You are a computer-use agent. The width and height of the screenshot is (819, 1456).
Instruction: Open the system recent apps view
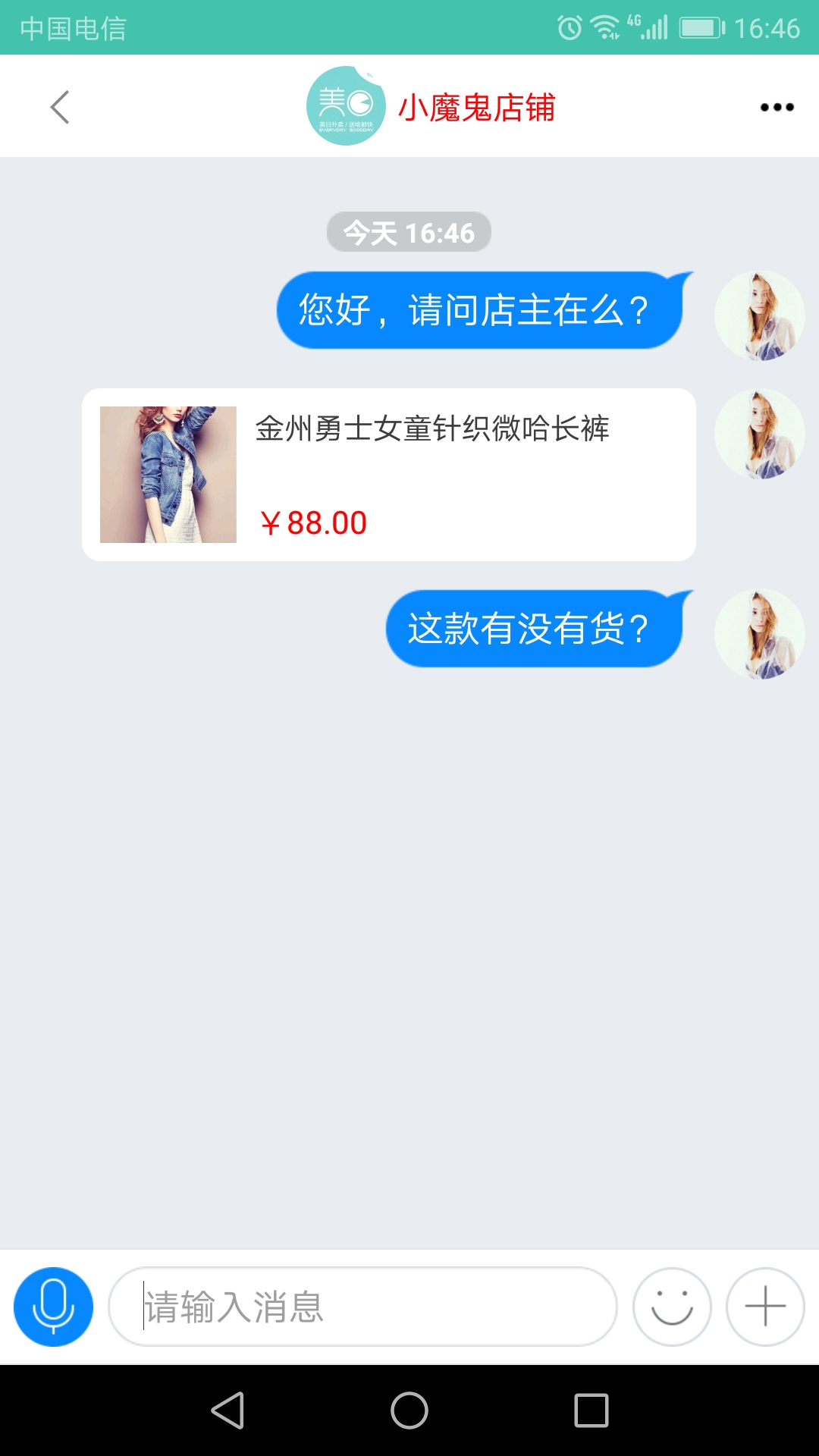click(591, 1410)
